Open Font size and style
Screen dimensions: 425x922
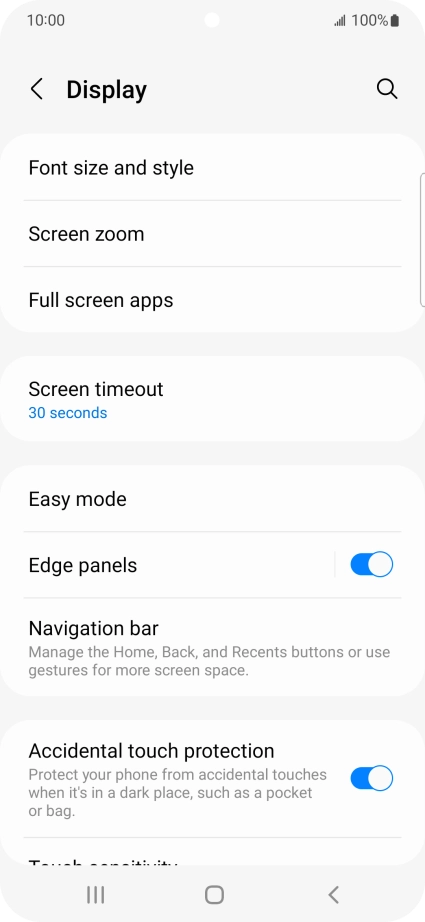tap(212, 168)
